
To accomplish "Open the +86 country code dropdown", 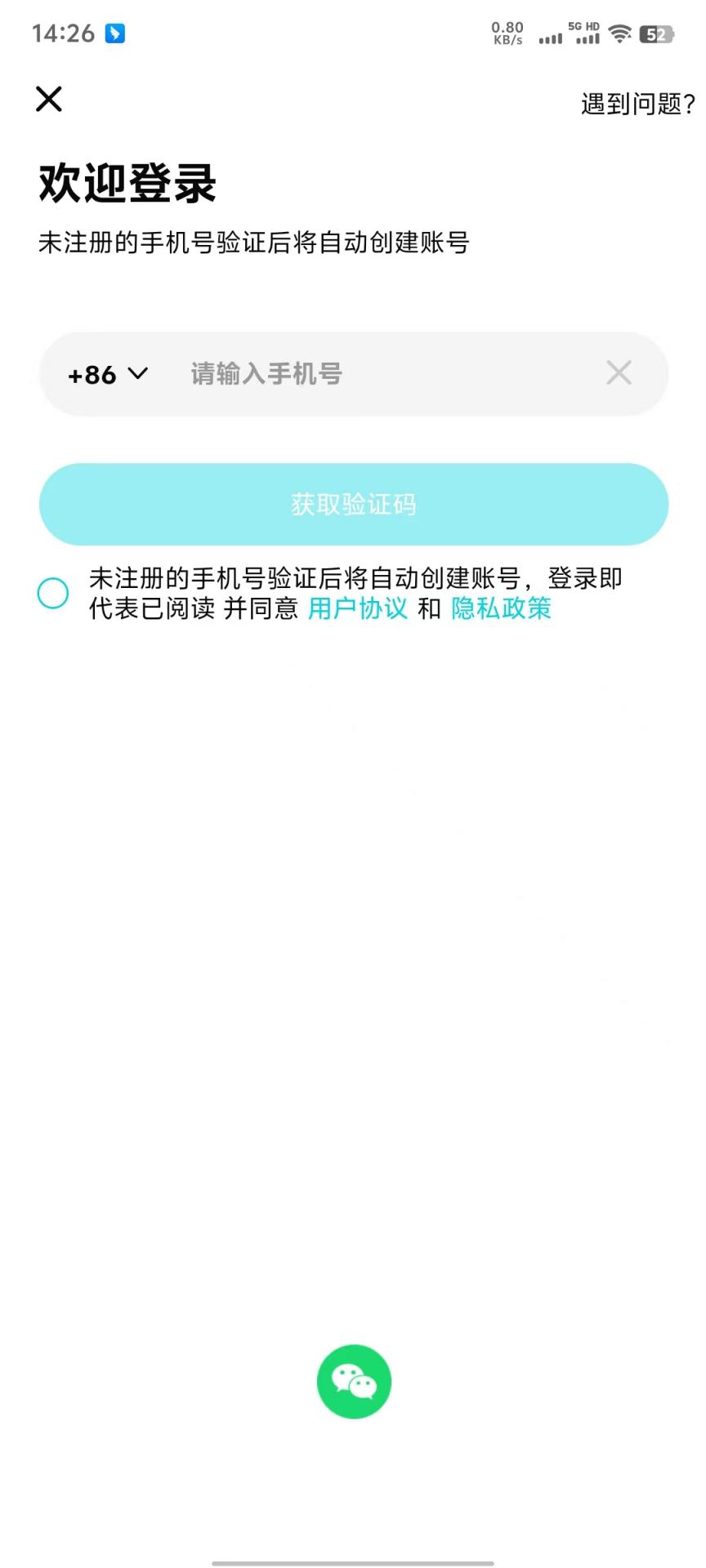I will click(x=106, y=374).
